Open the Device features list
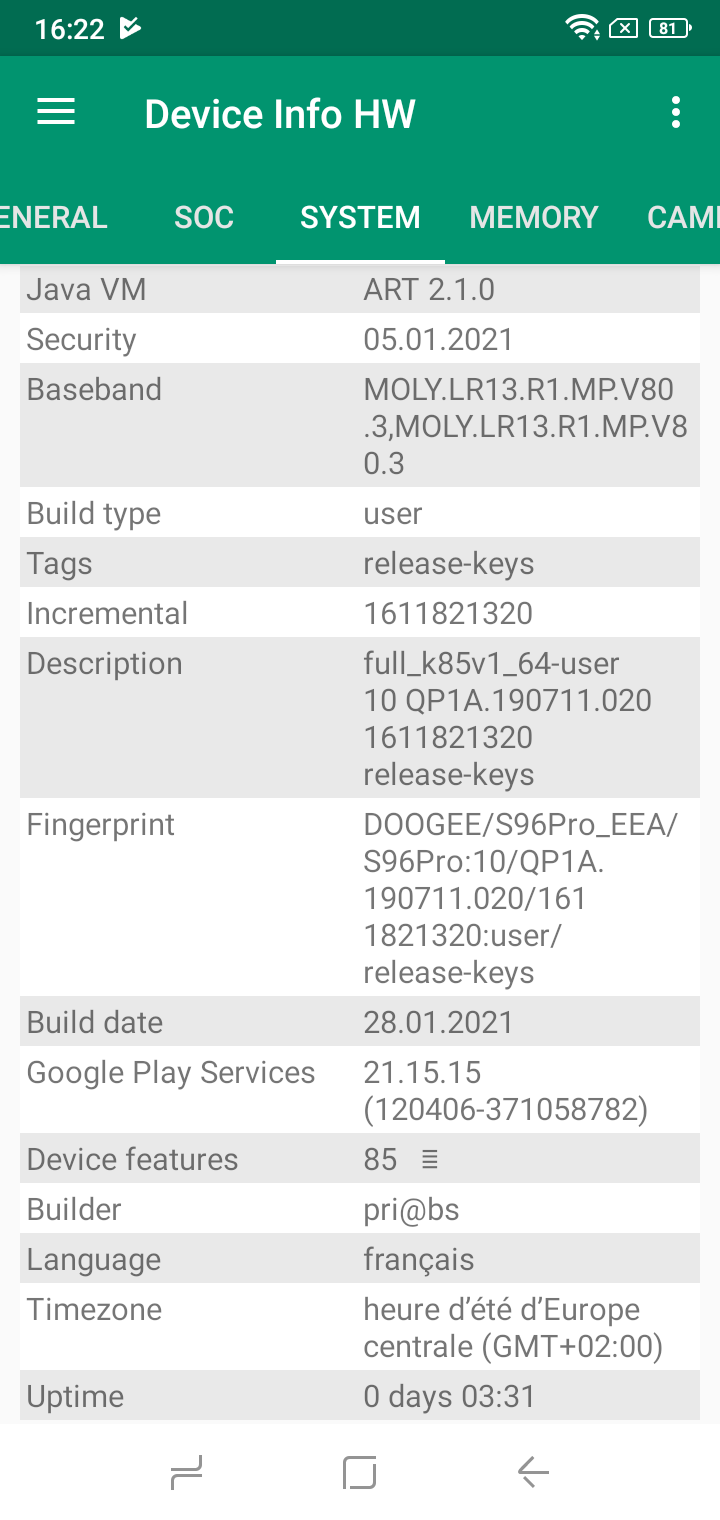Image resolution: width=720 pixels, height=1520 pixels. (x=429, y=1160)
